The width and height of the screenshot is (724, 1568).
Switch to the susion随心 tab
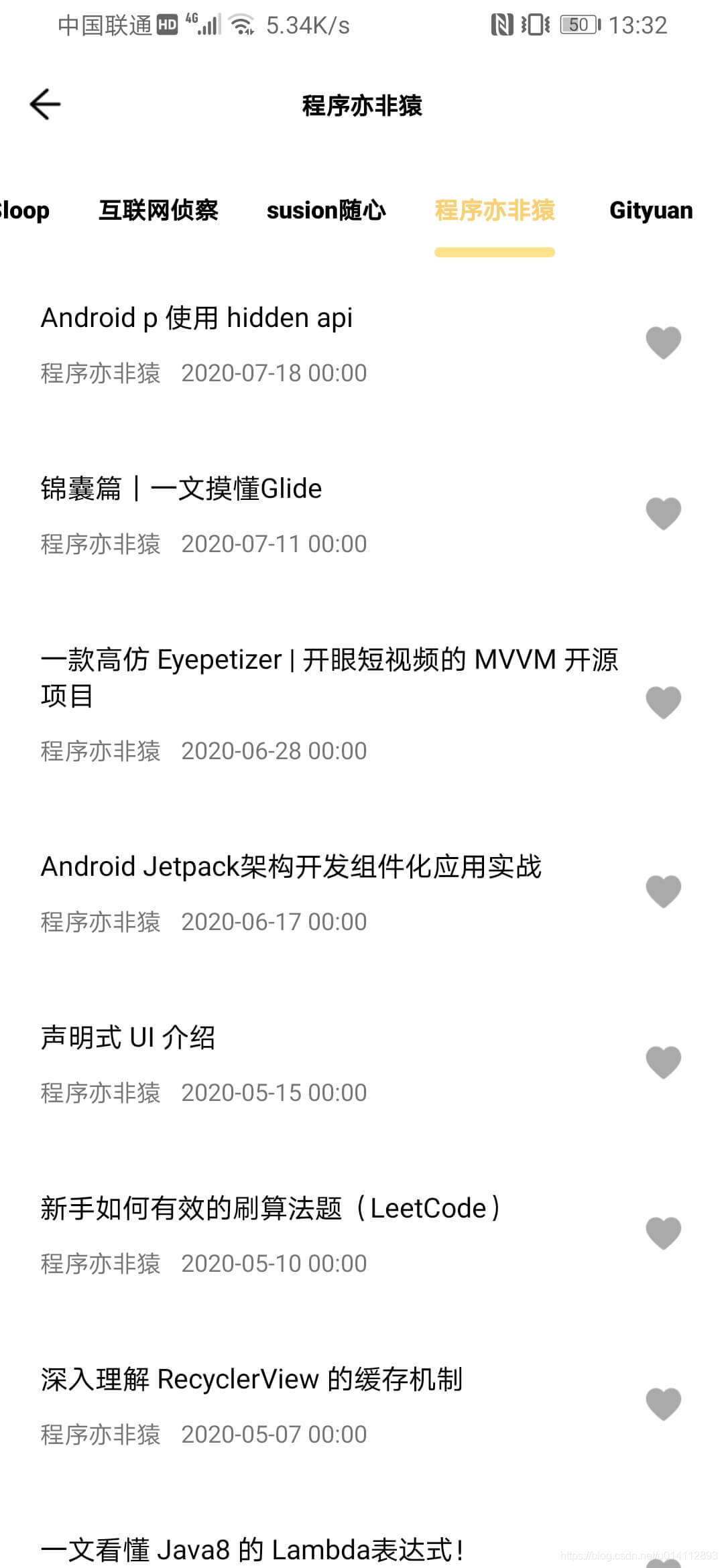tap(326, 210)
